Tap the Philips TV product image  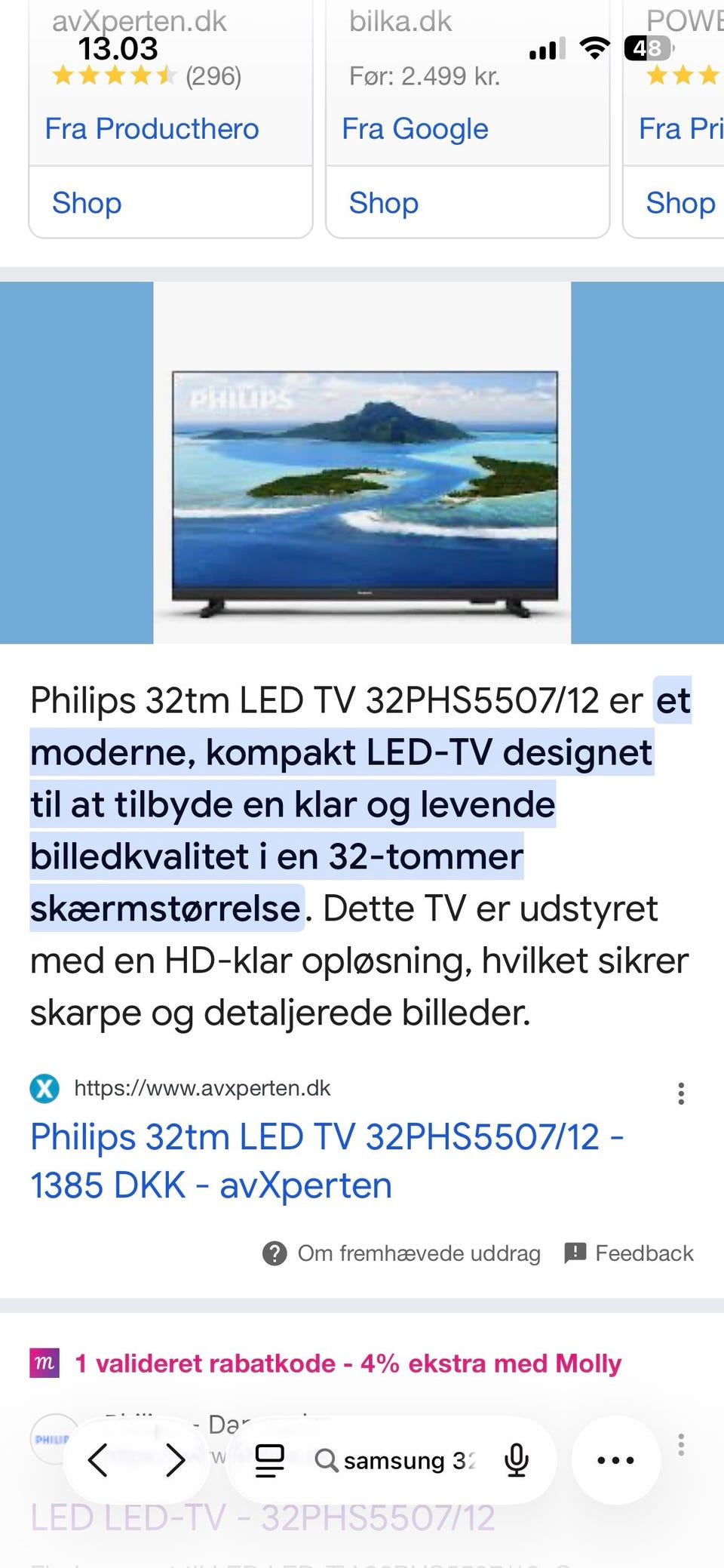(x=362, y=490)
